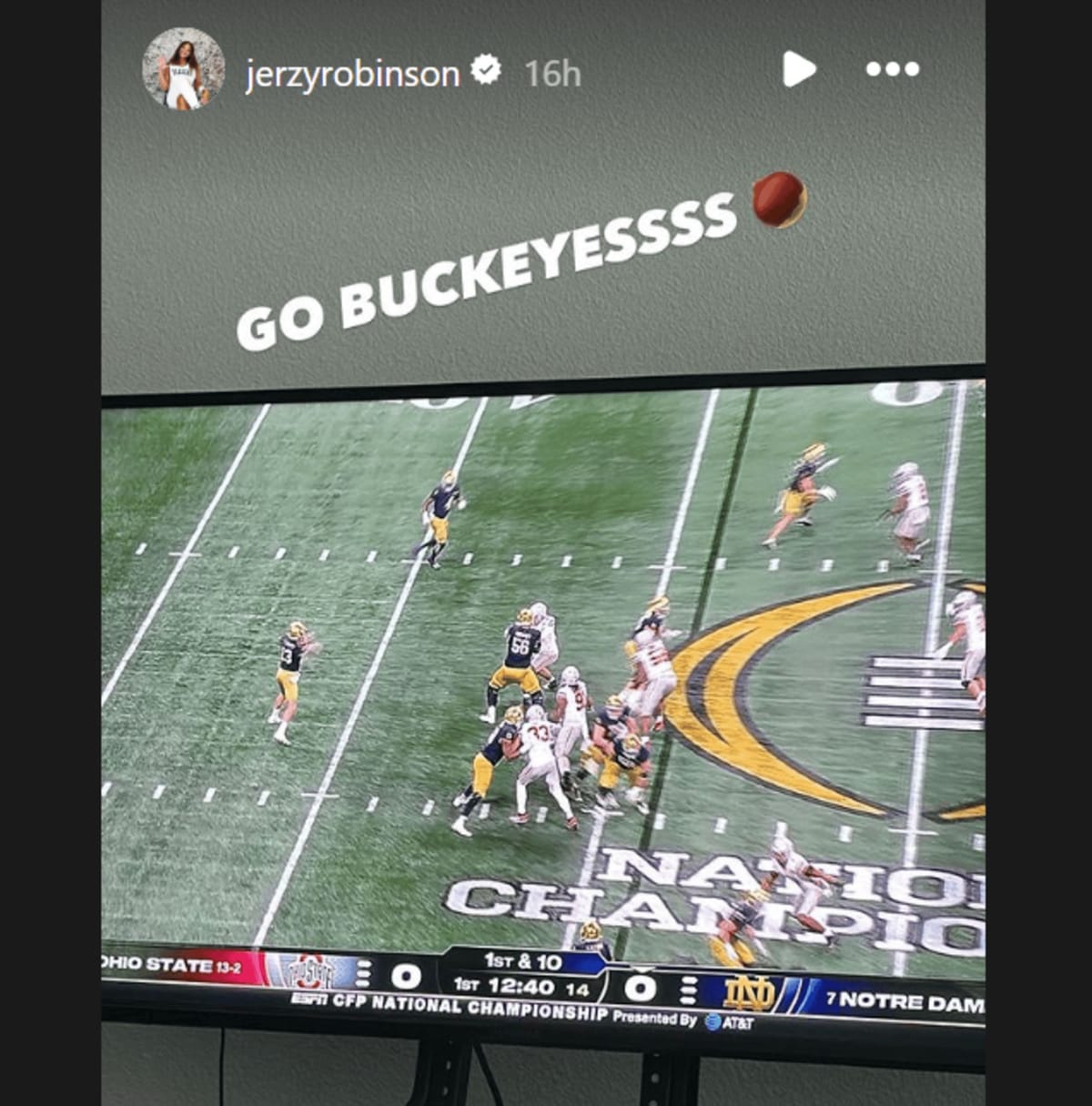Open jerzyrobinson's profile picture
Viewport: 1092px width, 1106px height.
coord(185,72)
